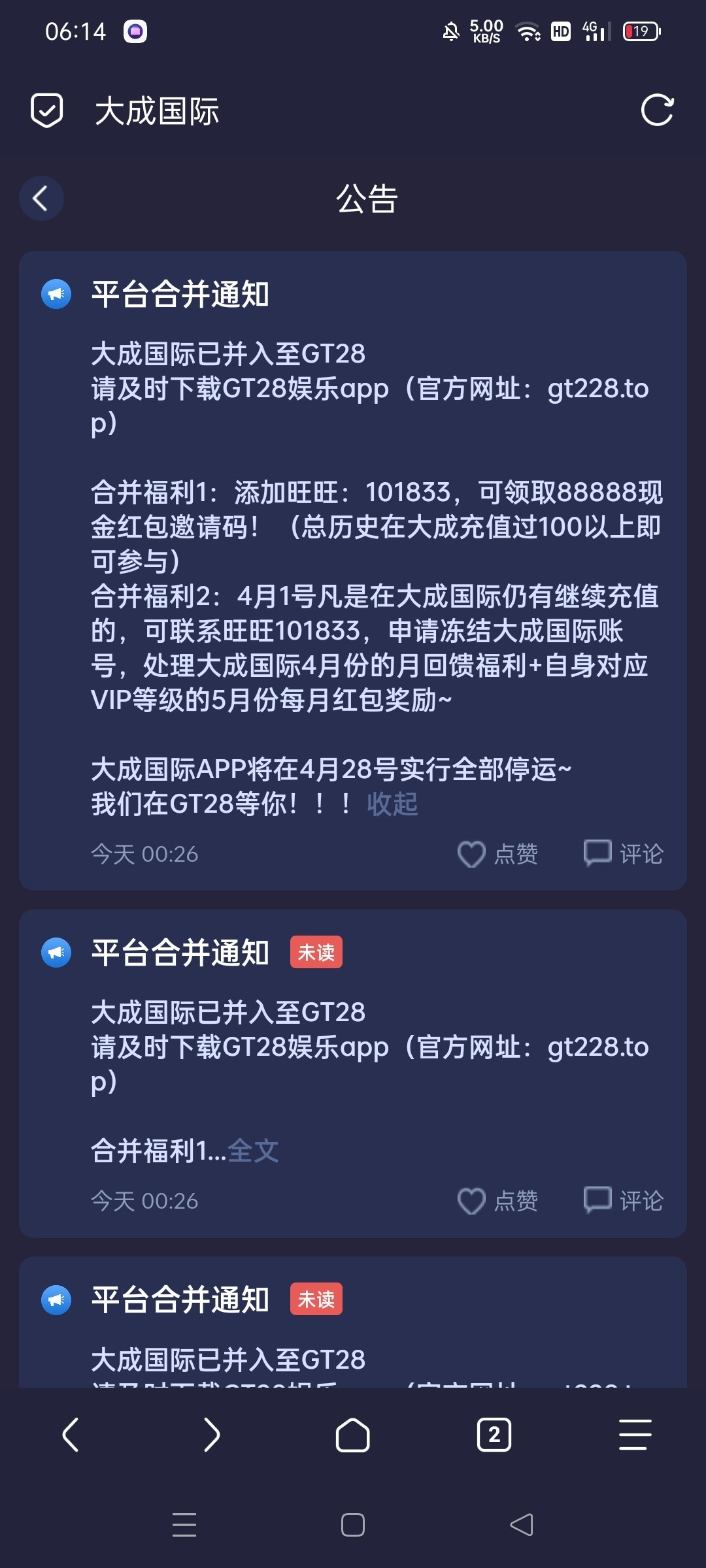Refresh the page with the reload icon
This screenshot has height=1568, width=706.
(657, 110)
